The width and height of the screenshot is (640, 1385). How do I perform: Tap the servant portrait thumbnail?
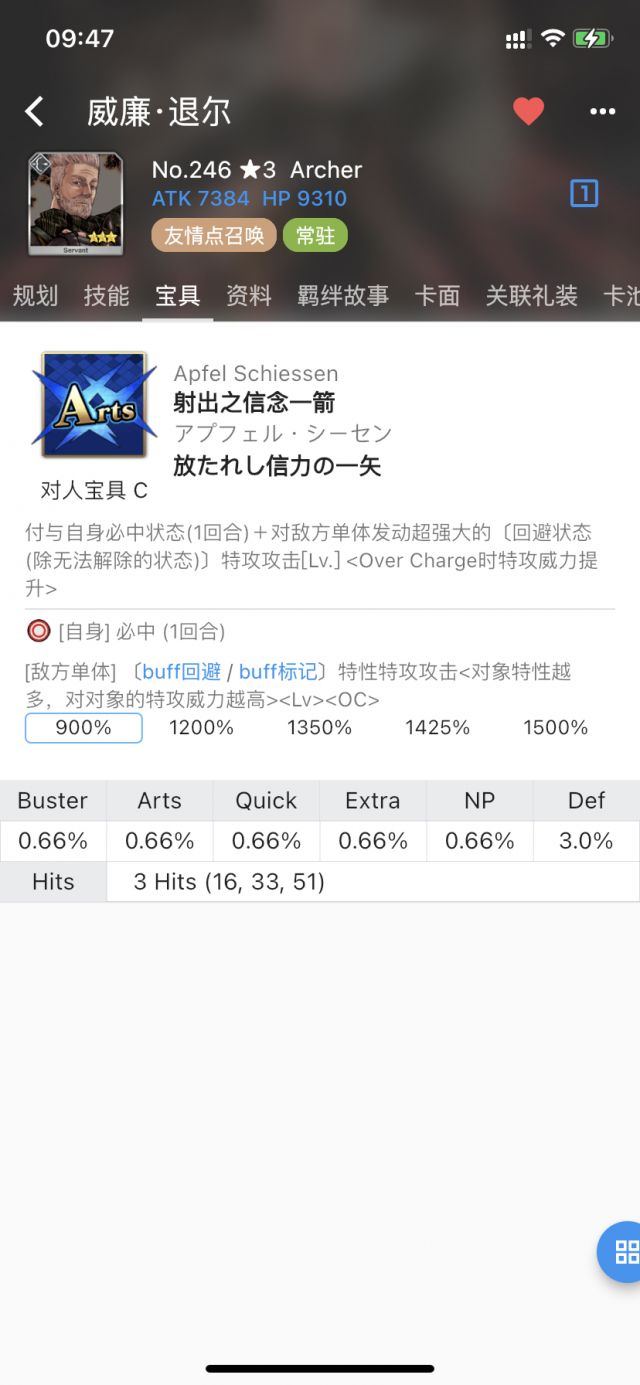tap(76, 203)
